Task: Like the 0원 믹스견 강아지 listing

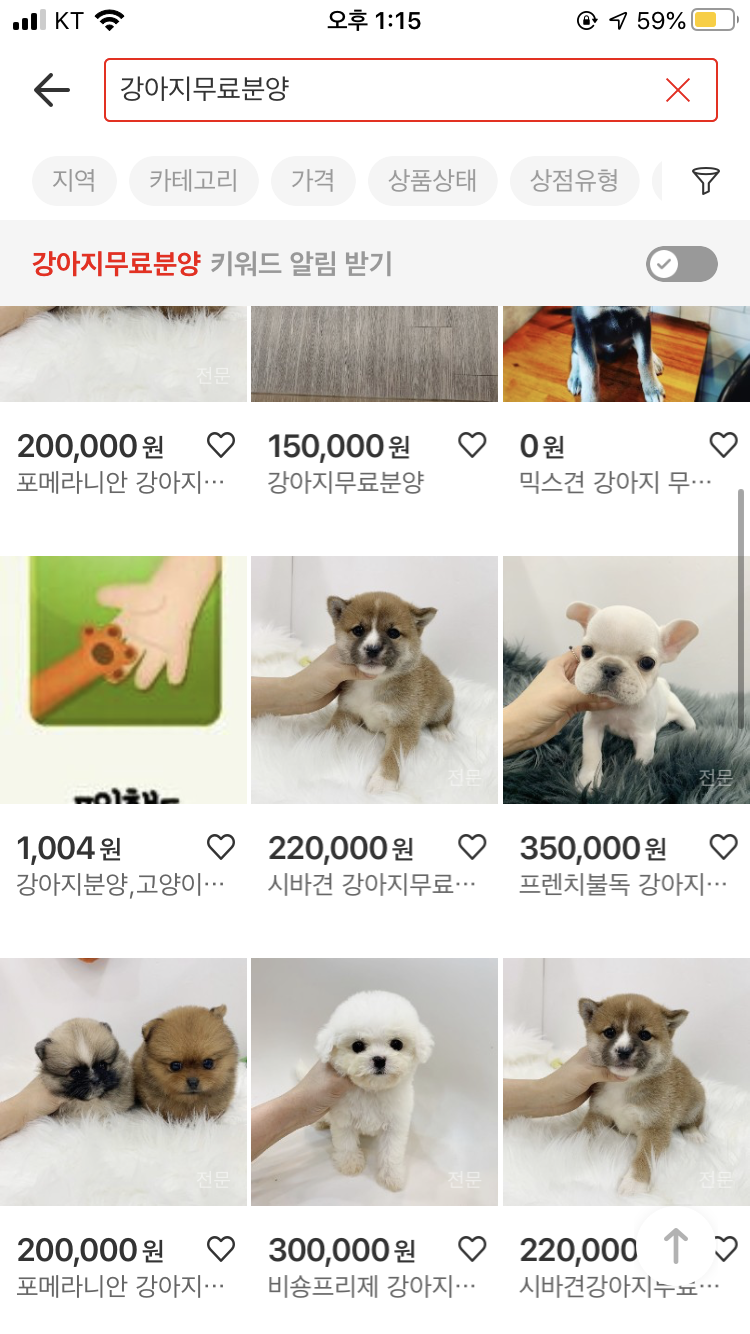Action: pos(722,444)
